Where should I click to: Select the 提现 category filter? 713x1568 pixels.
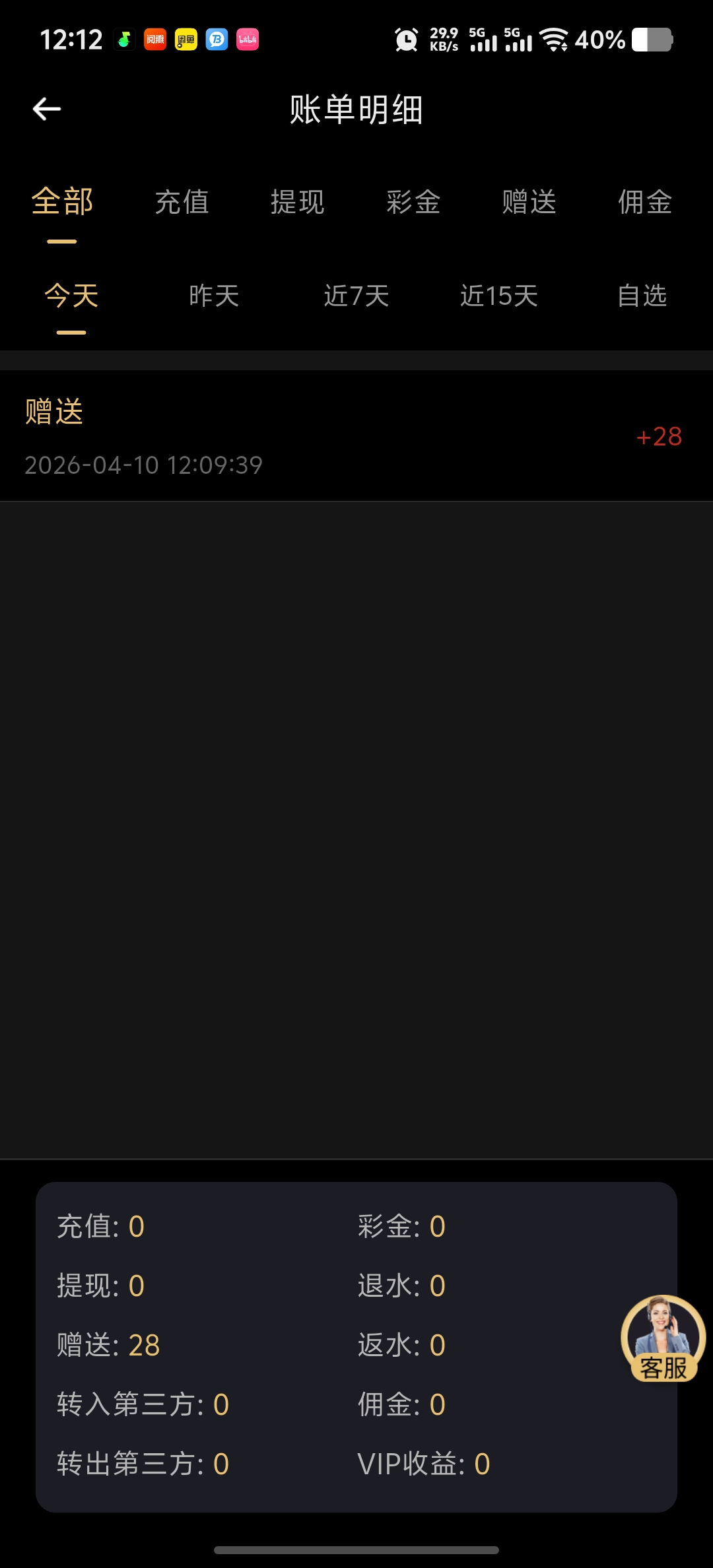[298, 203]
